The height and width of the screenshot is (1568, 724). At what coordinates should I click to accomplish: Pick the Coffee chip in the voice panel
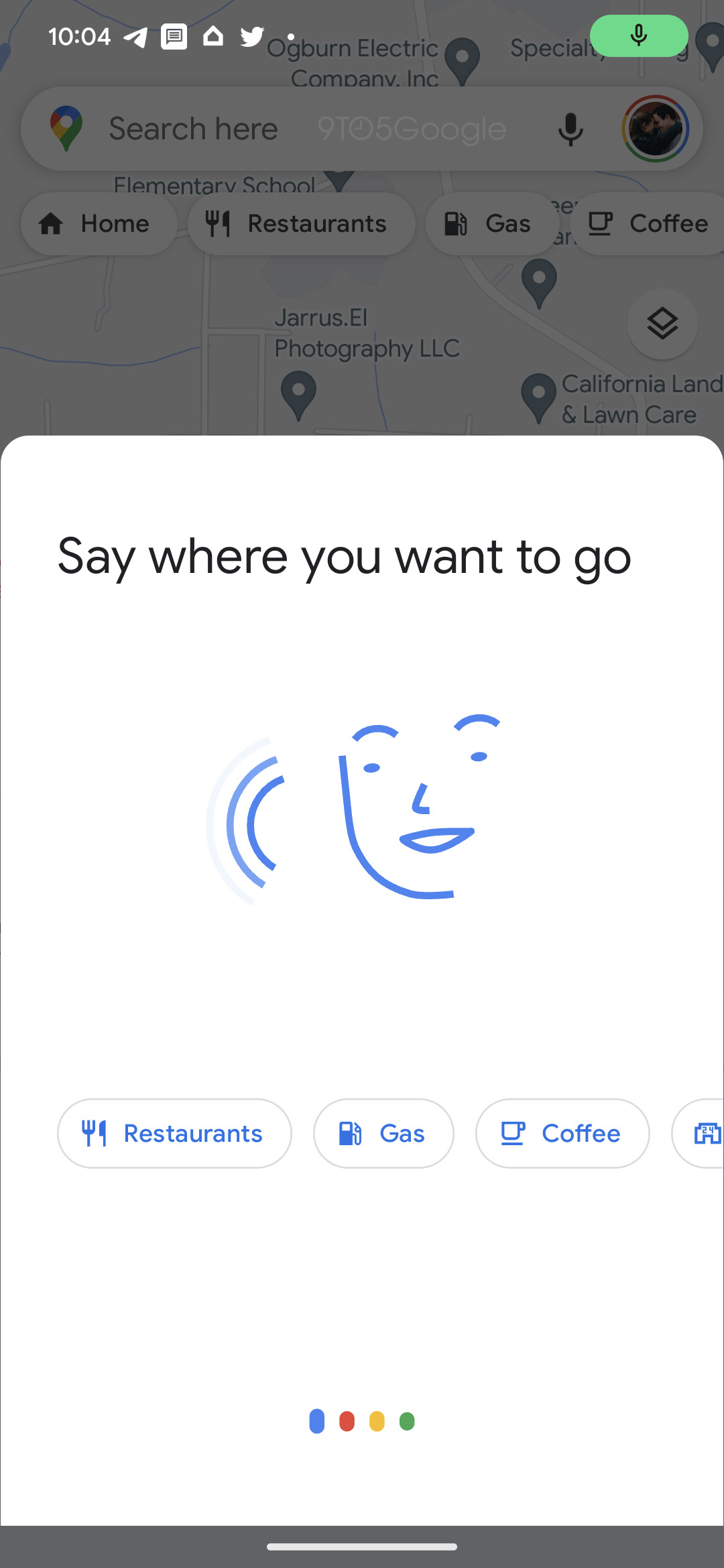pyautogui.click(x=562, y=1133)
